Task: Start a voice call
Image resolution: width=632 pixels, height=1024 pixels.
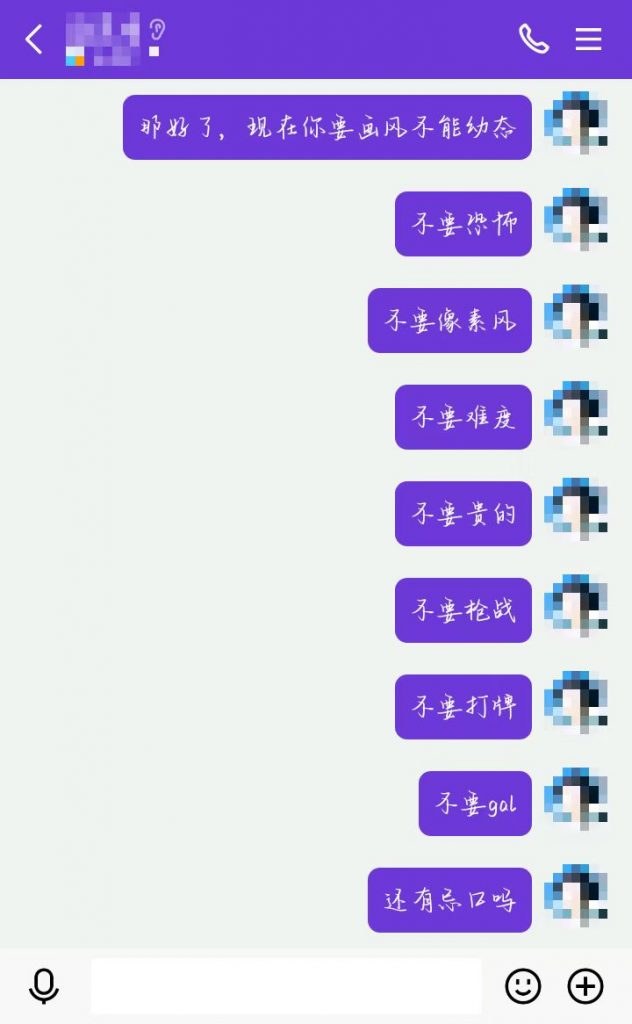Action: (x=533, y=39)
